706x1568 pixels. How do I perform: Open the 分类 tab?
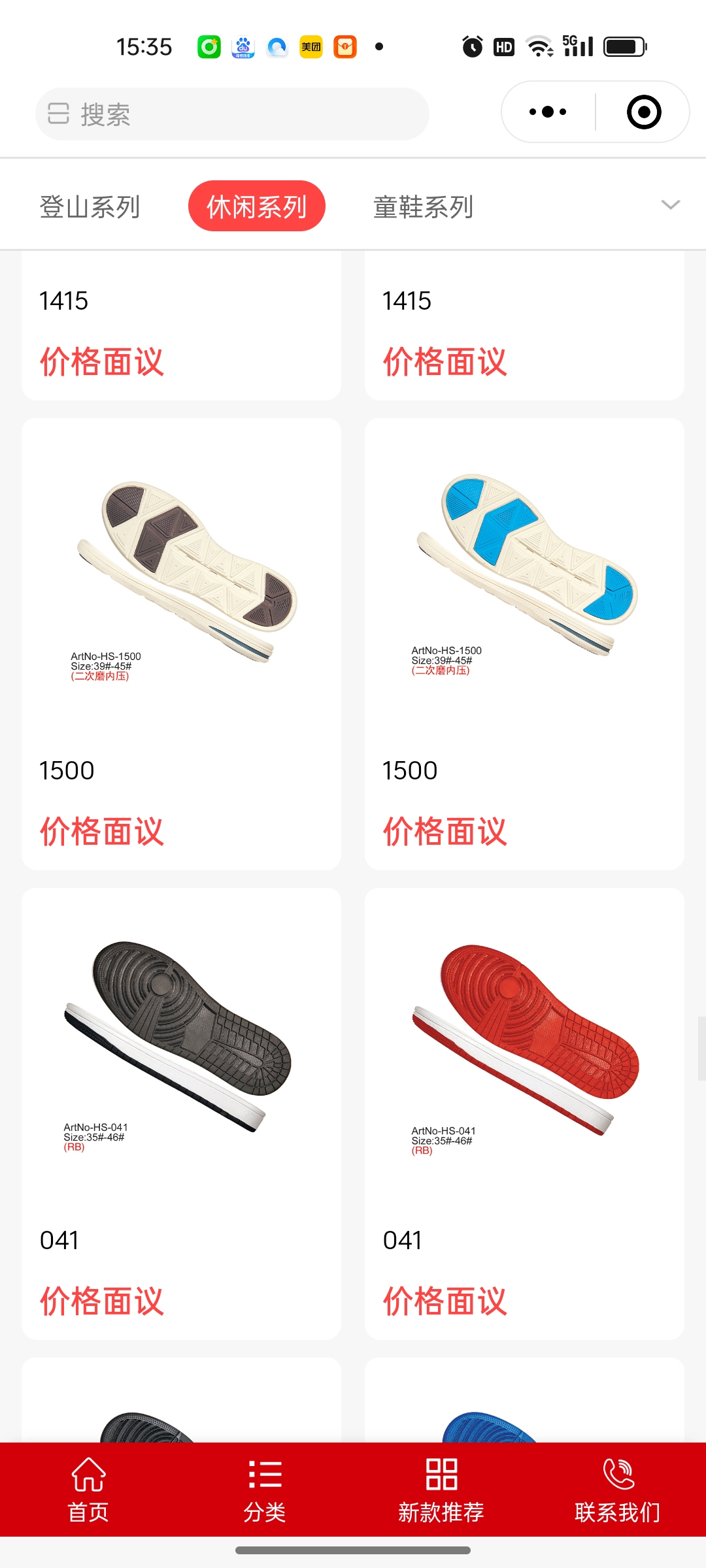tap(265, 1490)
